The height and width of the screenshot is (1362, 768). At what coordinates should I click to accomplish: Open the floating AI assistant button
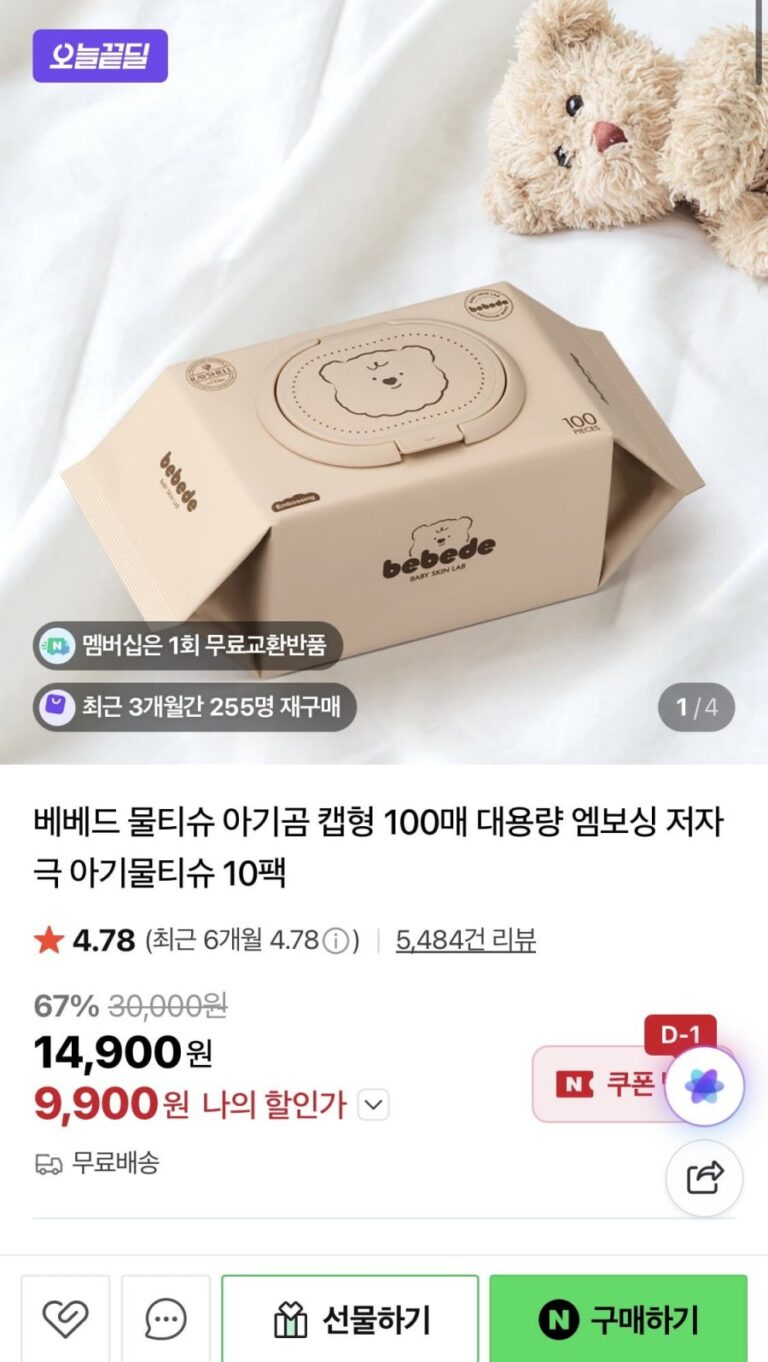705,1085
